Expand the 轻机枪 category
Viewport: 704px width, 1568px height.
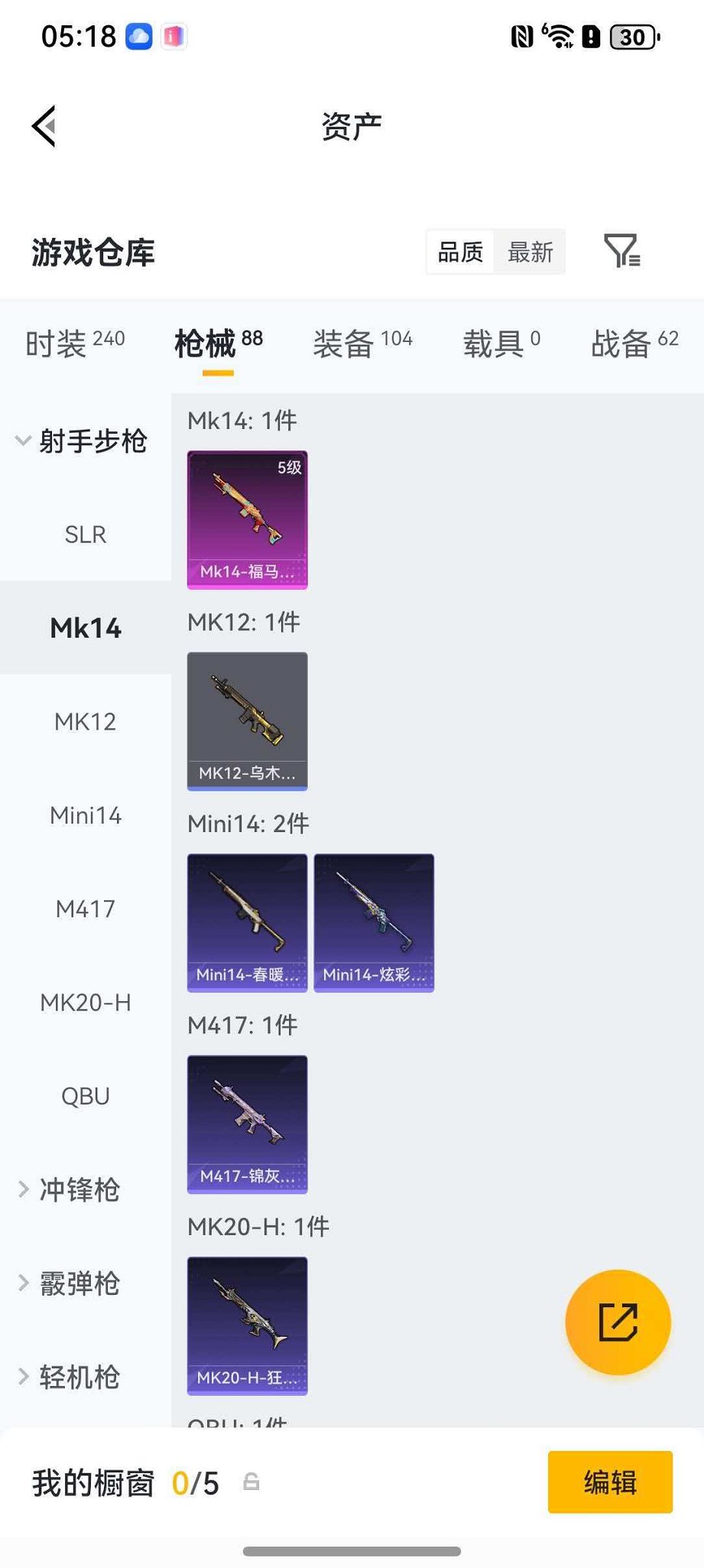[x=79, y=1377]
